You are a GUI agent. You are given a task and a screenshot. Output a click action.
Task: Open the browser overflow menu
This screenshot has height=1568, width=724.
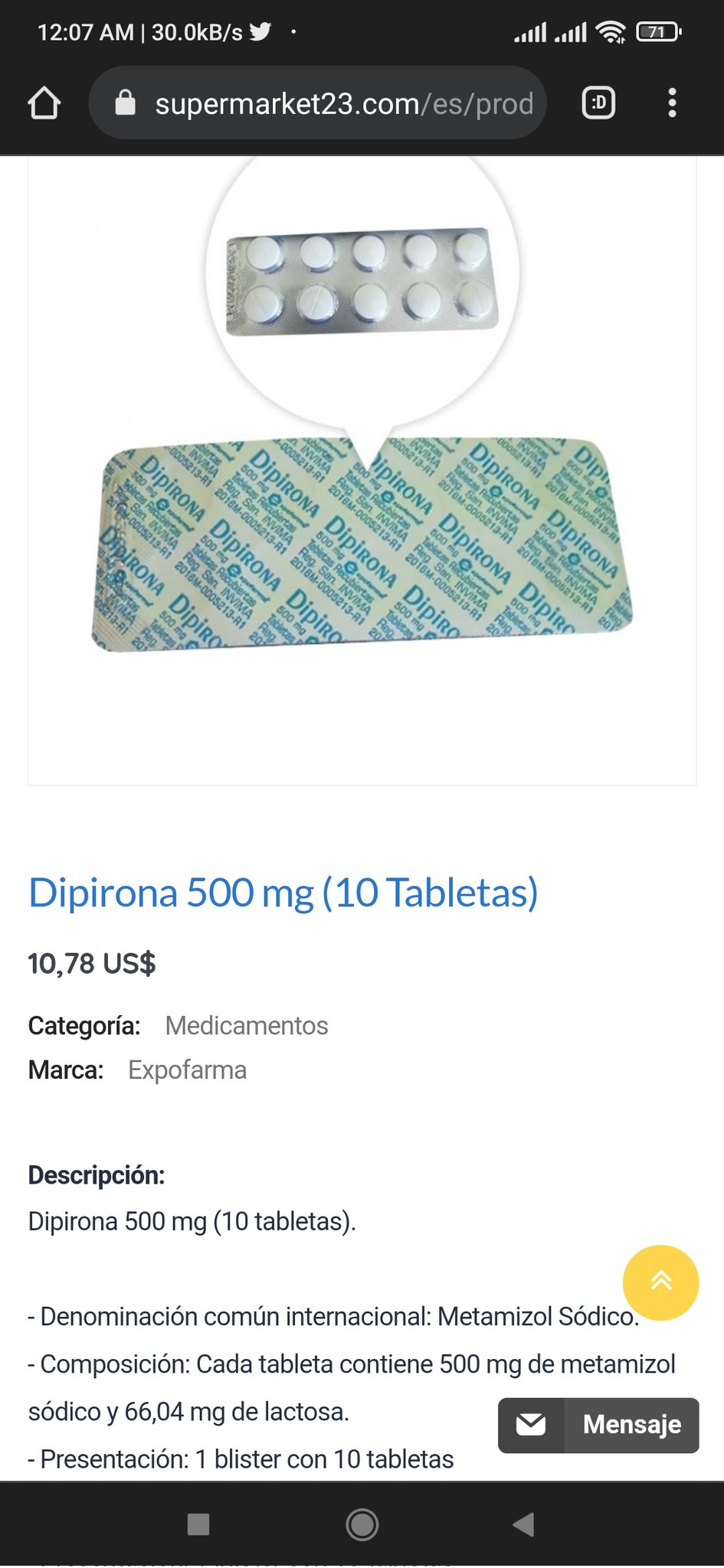coord(672,103)
